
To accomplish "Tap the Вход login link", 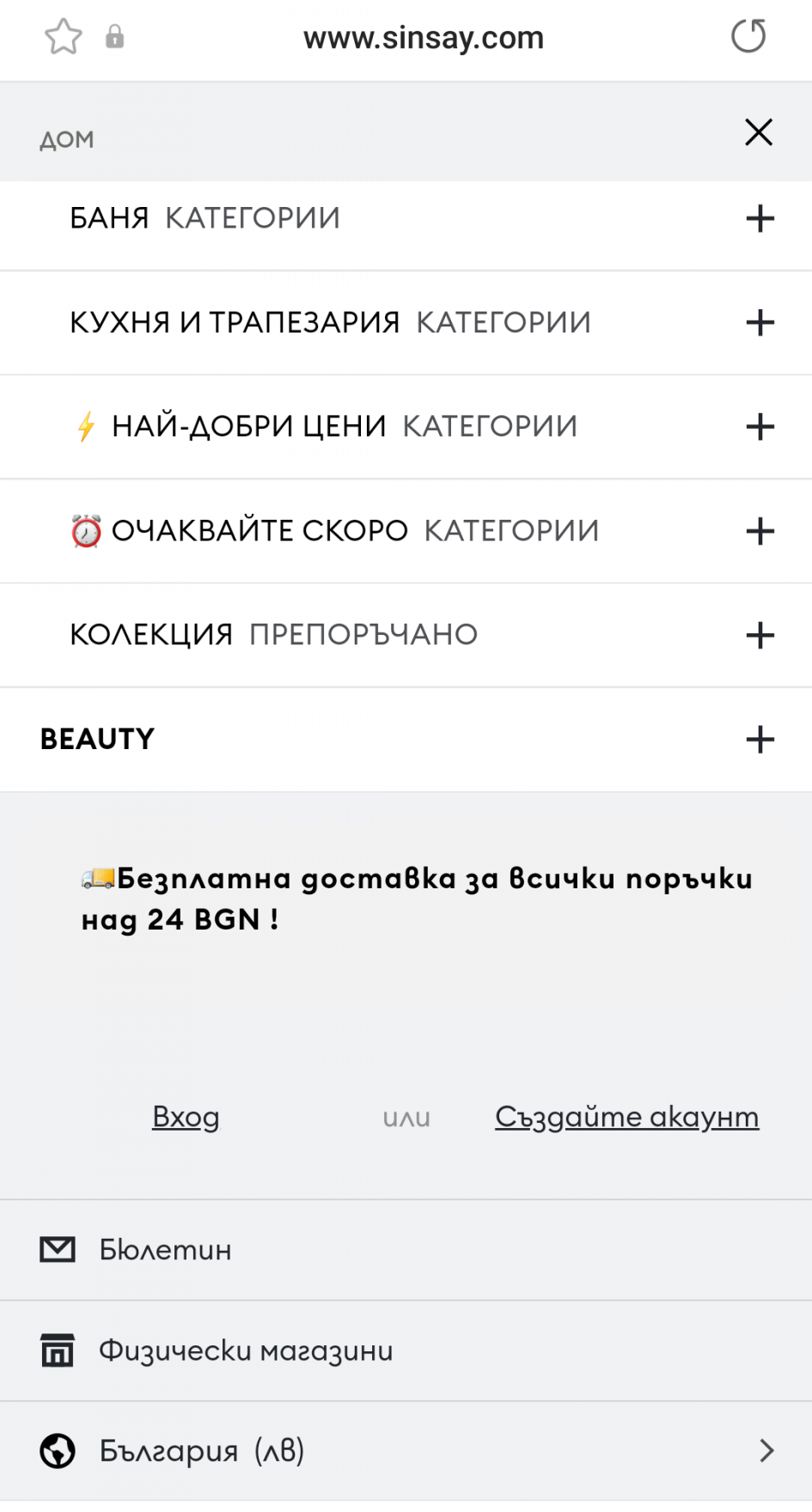I will (186, 1117).
